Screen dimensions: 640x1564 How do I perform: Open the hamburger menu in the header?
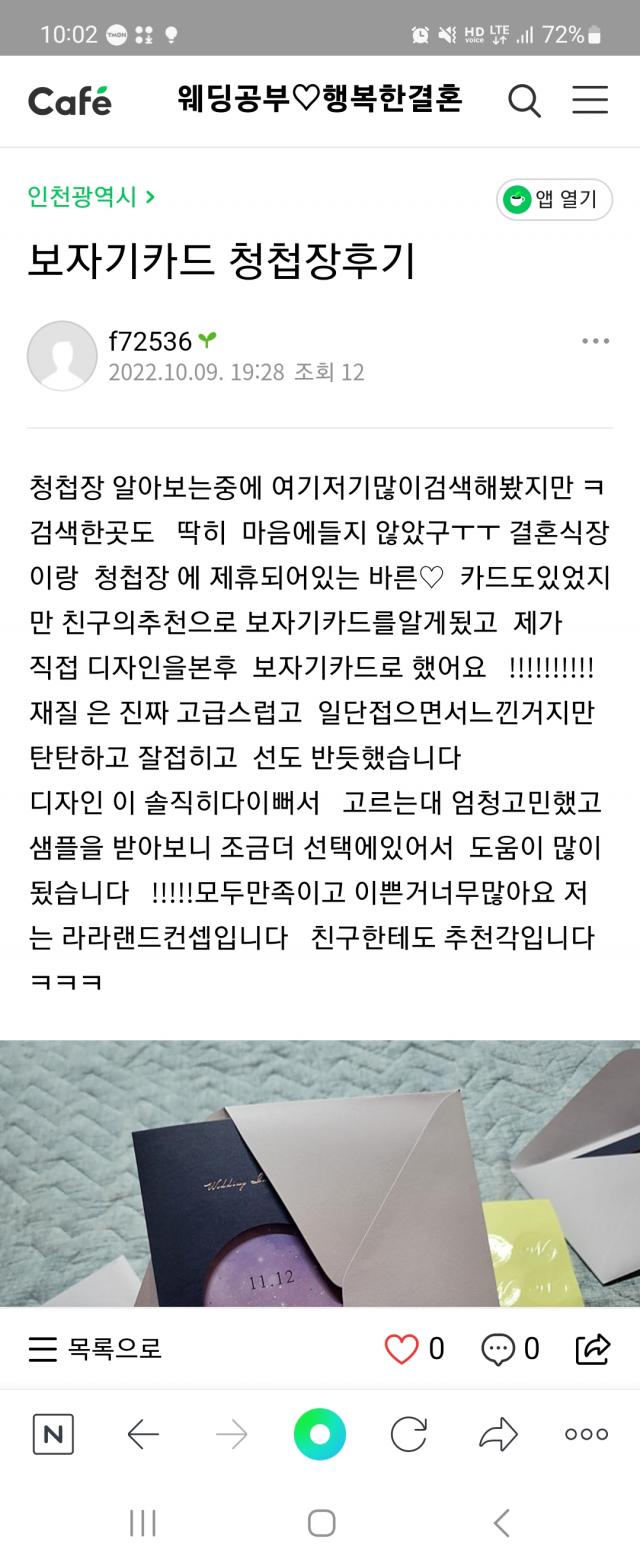click(x=590, y=100)
